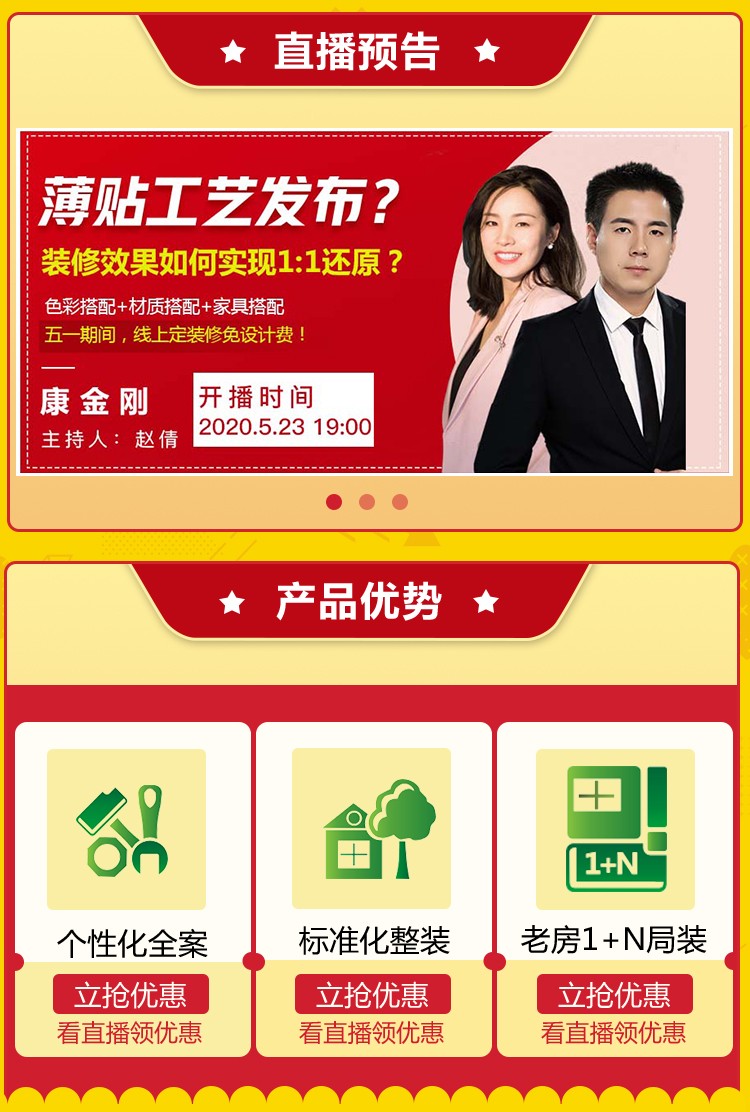Jump to the third banner slide dot
Viewport: 750px width, 1112px height.
click(400, 502)
